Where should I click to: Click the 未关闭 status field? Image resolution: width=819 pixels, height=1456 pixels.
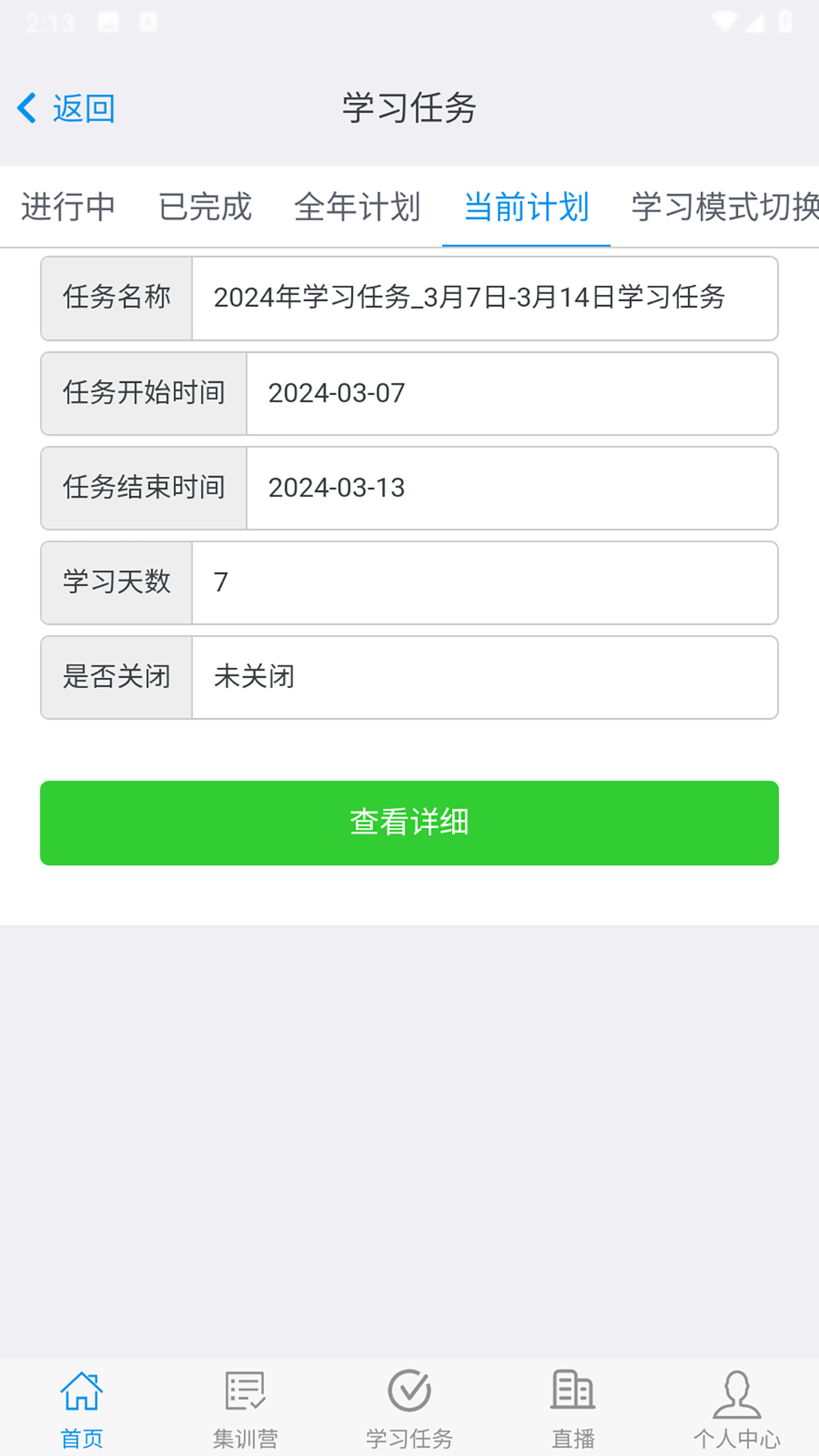[x=485, y=677]
